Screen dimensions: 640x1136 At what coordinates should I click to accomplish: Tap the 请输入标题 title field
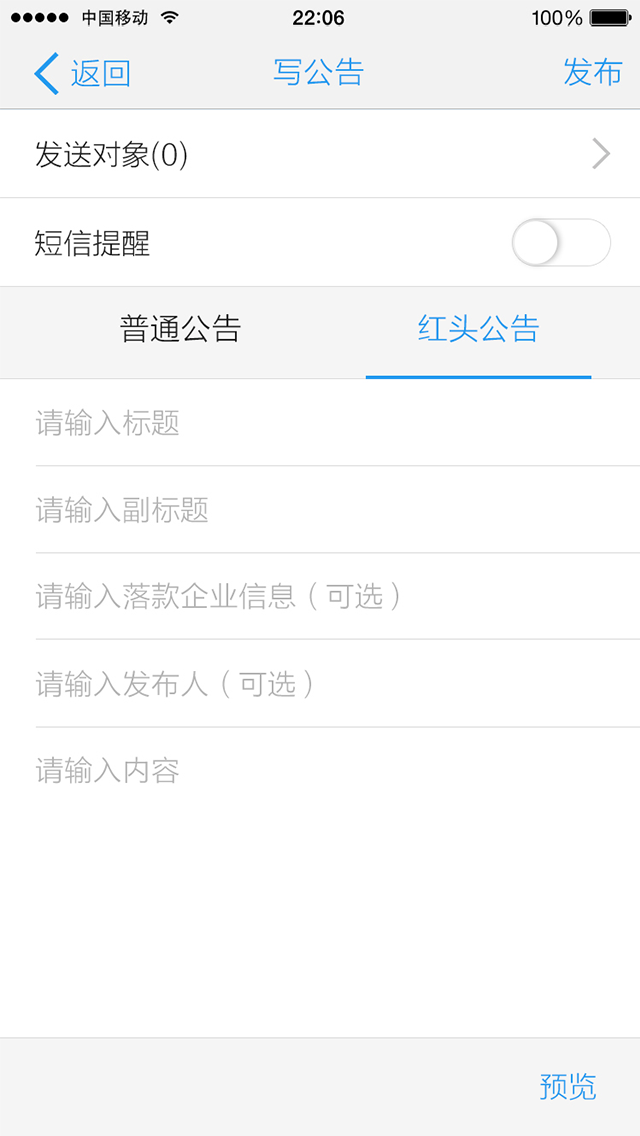[320, 423]
